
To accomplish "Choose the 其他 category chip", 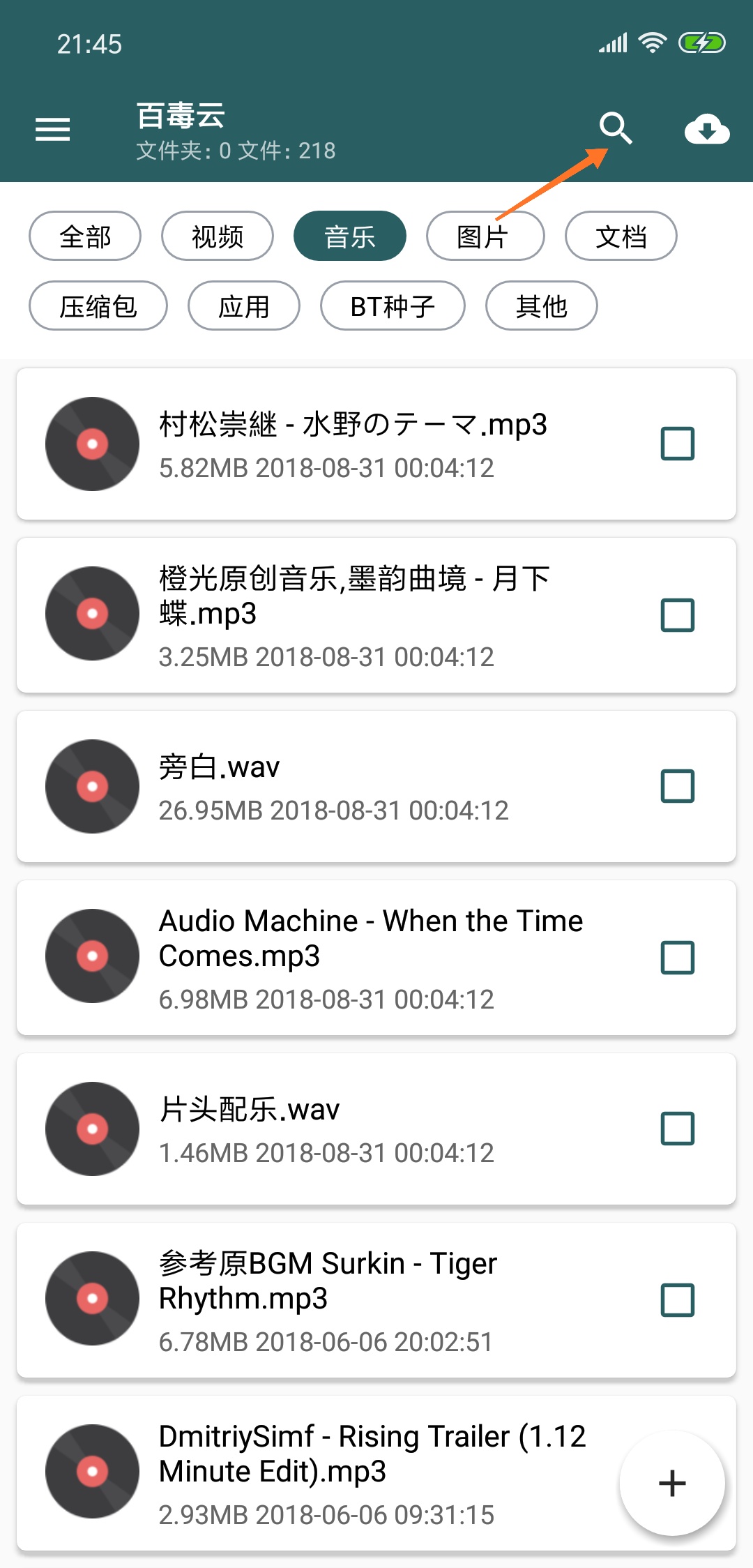I will click(x=541, y=306).
